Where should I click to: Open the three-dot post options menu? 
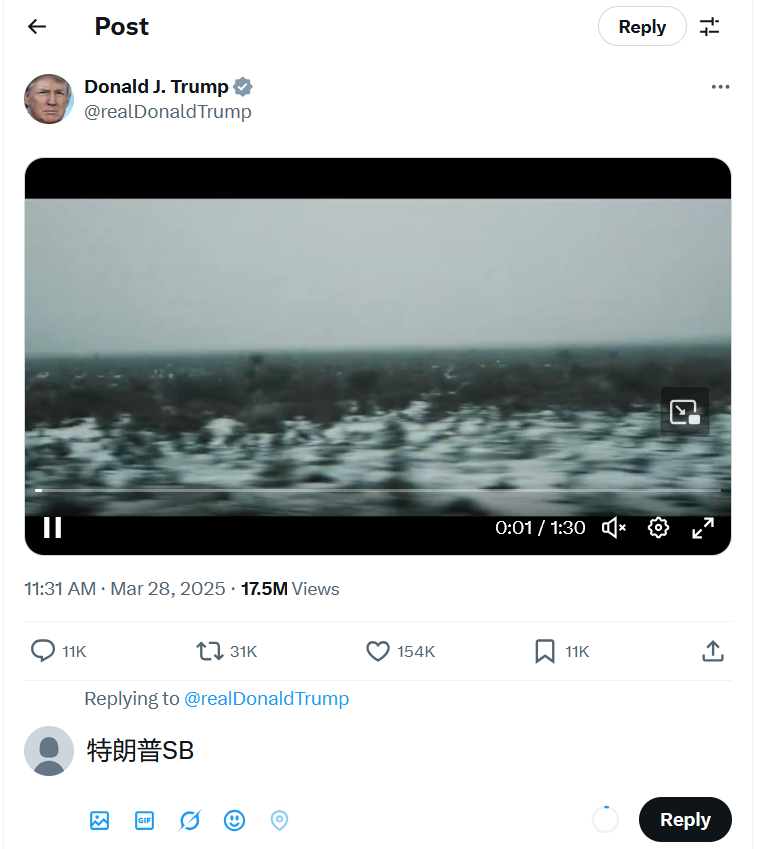click(x=720, y=87)
